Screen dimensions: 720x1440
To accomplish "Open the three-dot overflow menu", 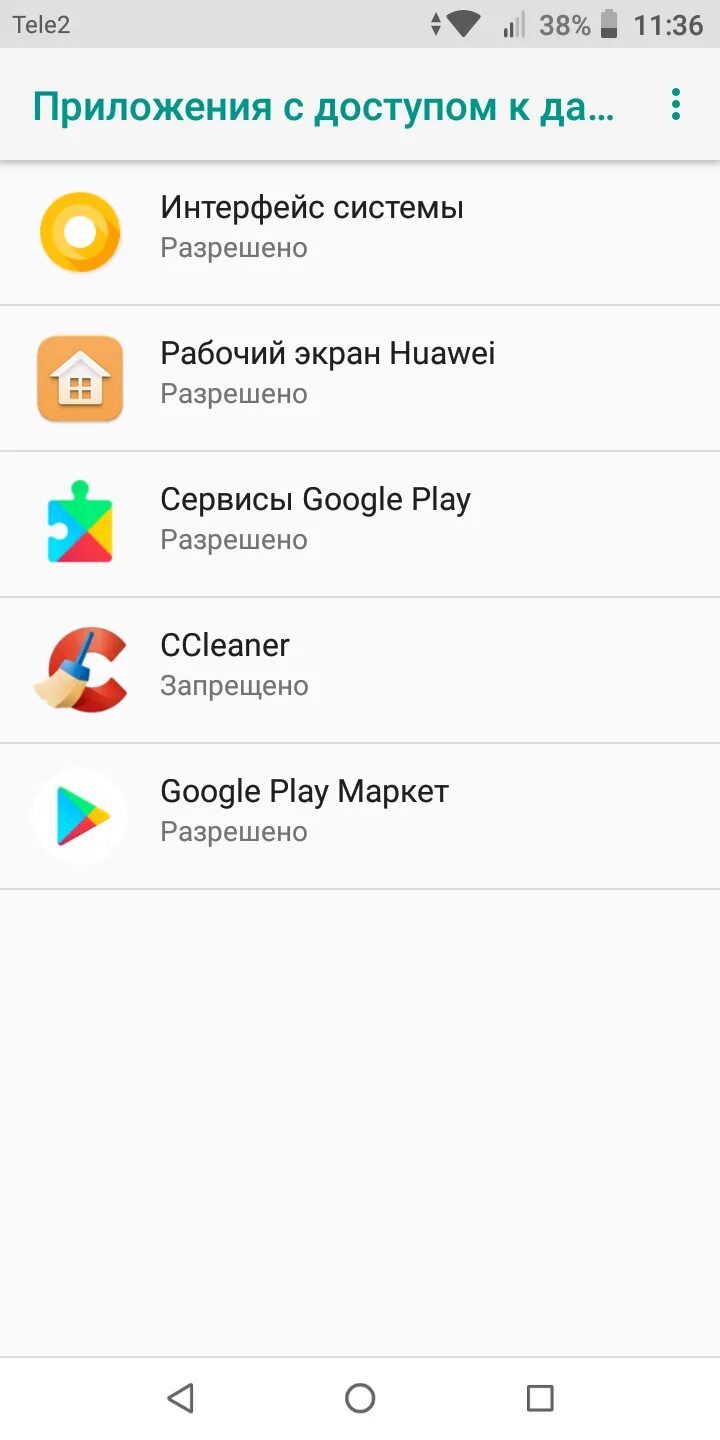I will (x=676, y=105).
